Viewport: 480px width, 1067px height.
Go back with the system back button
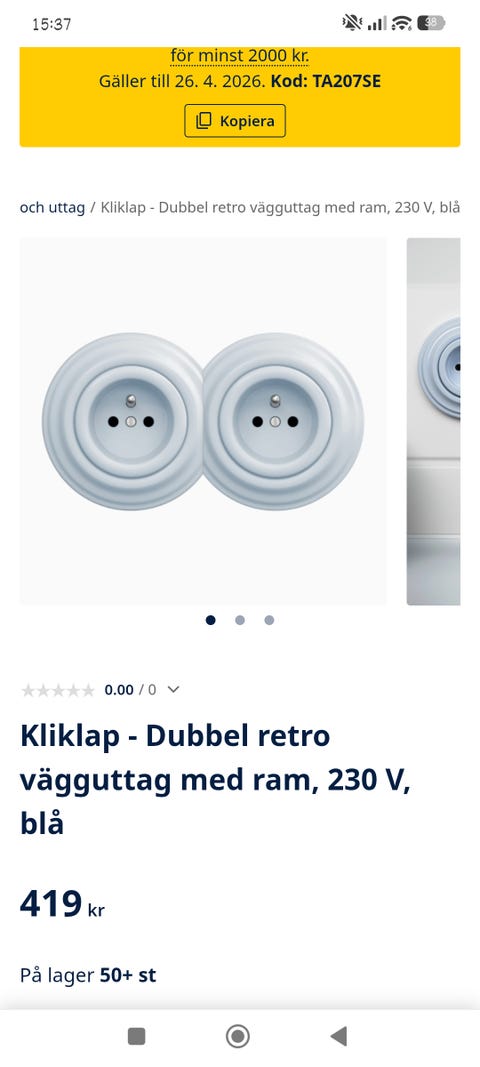click(x=338, y=1036)
